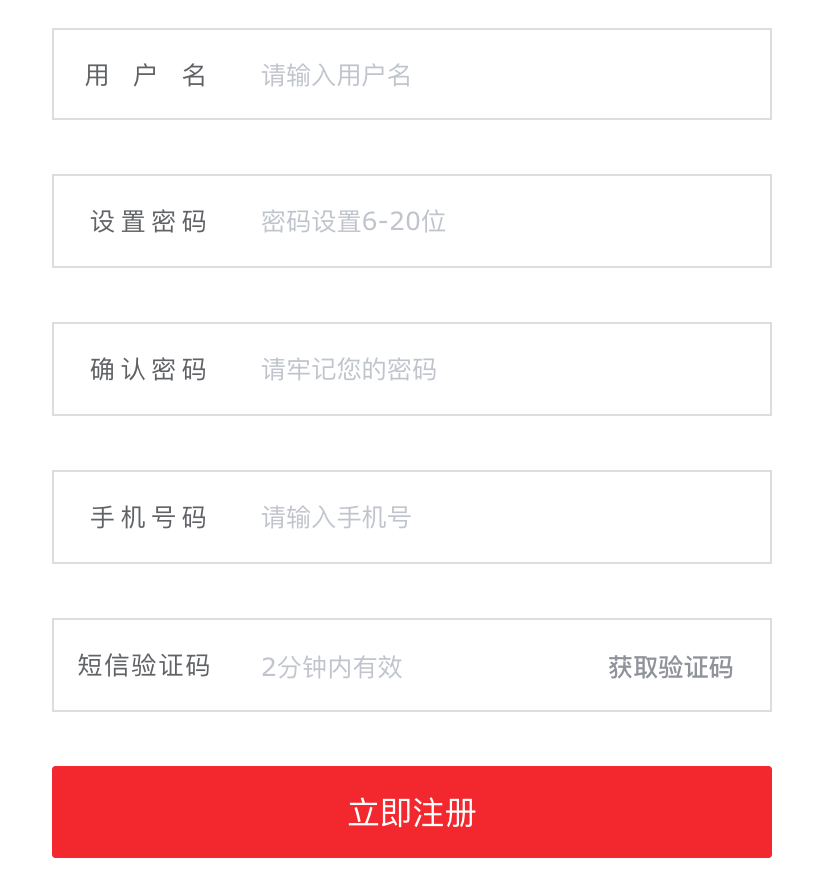This screenshot has width=830, height=888.
Task: Enter the 手机号码 phone number field
Action: pos(480,517)
